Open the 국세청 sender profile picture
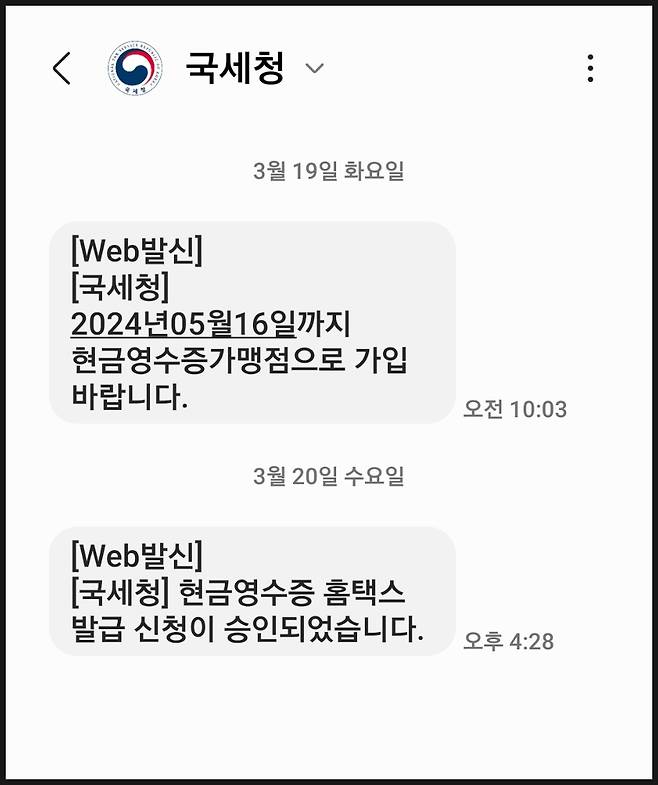This screenshot has height=785, width=658. 133,68
